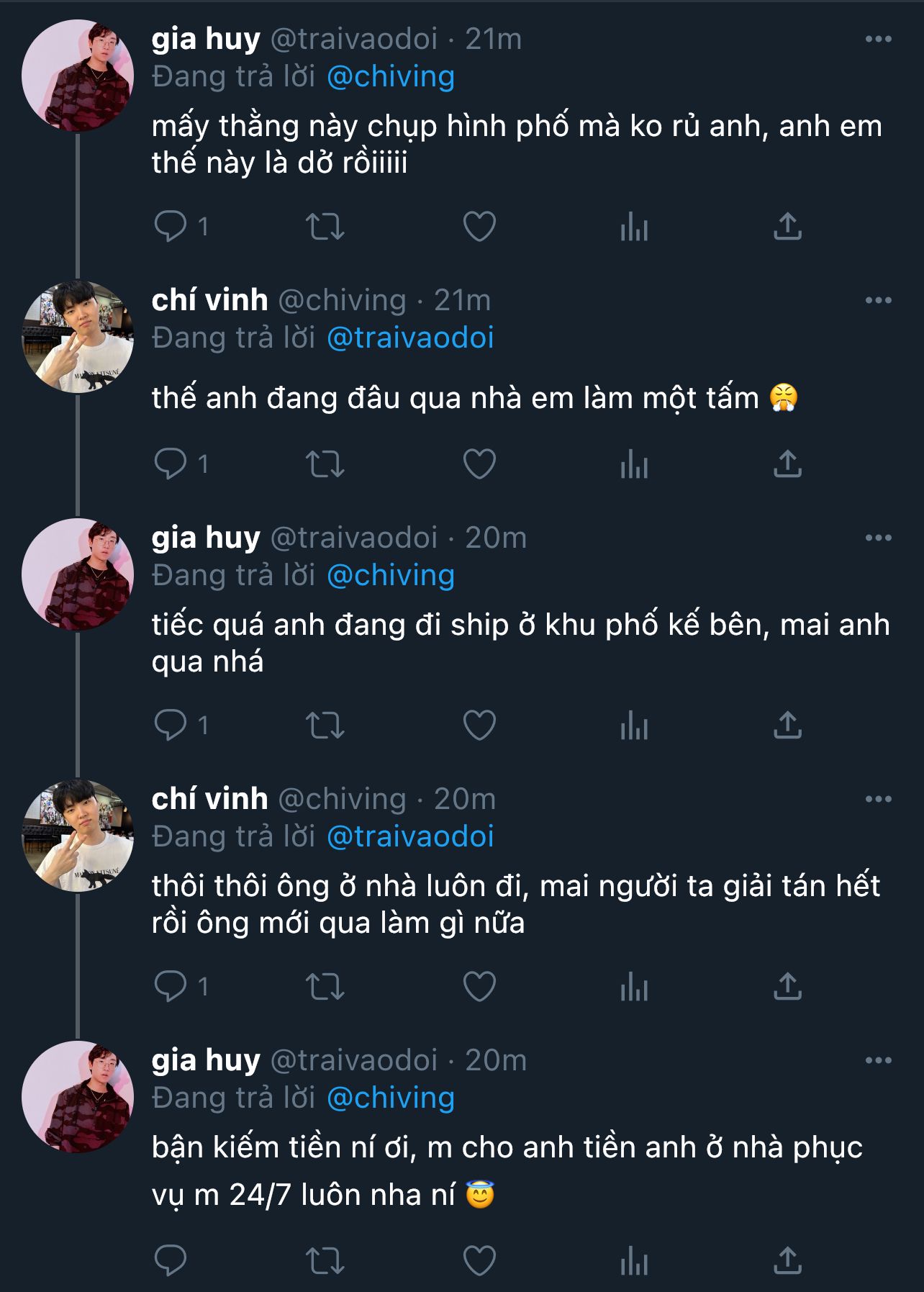Like gia huy's tweet about "chụp hình phố"
This screenshot has width=924, height=1292.
(x=479, y=227)
